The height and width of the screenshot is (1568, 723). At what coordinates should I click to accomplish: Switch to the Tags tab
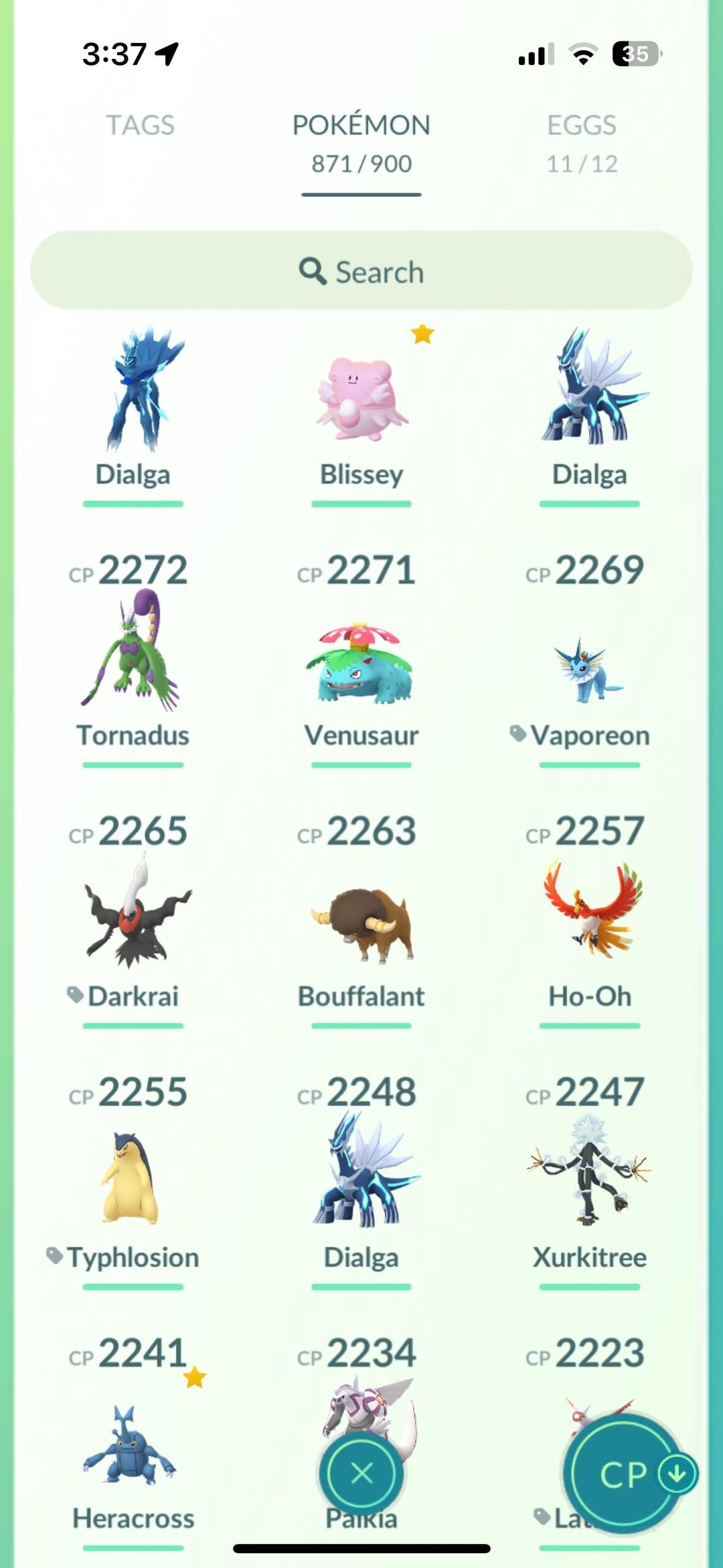tap(140, 125)
